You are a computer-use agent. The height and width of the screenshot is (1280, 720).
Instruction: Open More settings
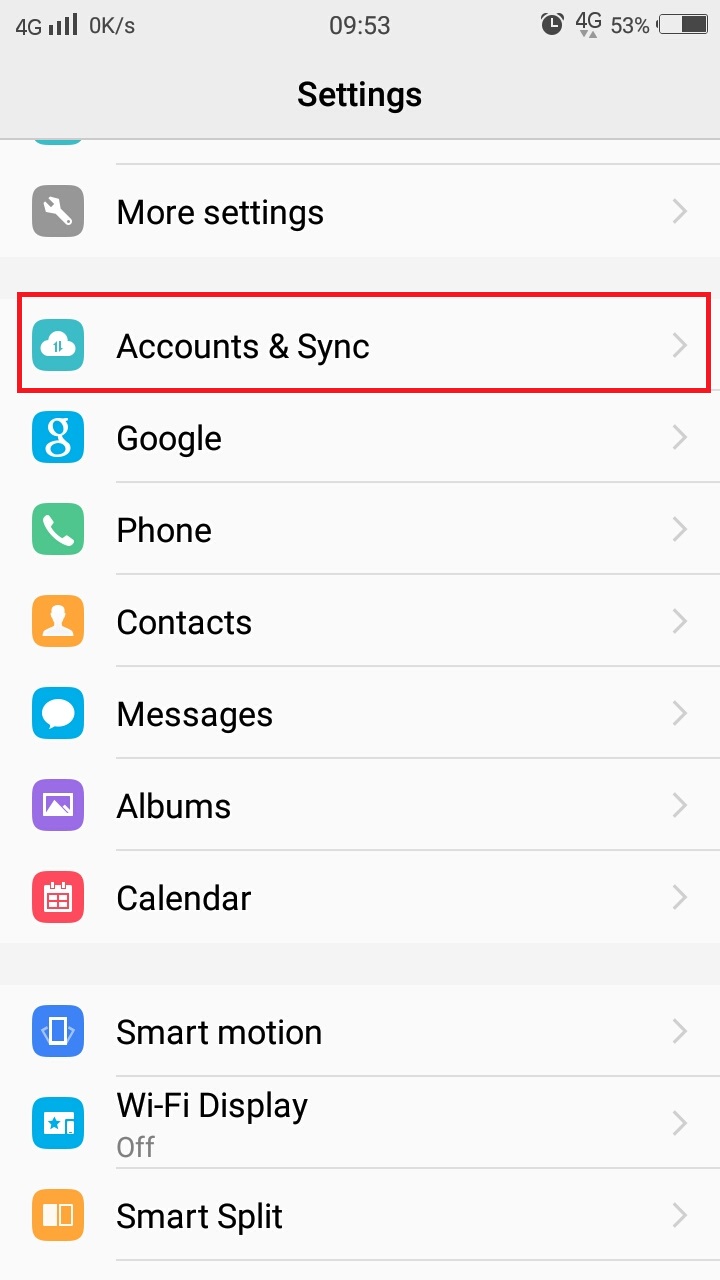(360, 212)
